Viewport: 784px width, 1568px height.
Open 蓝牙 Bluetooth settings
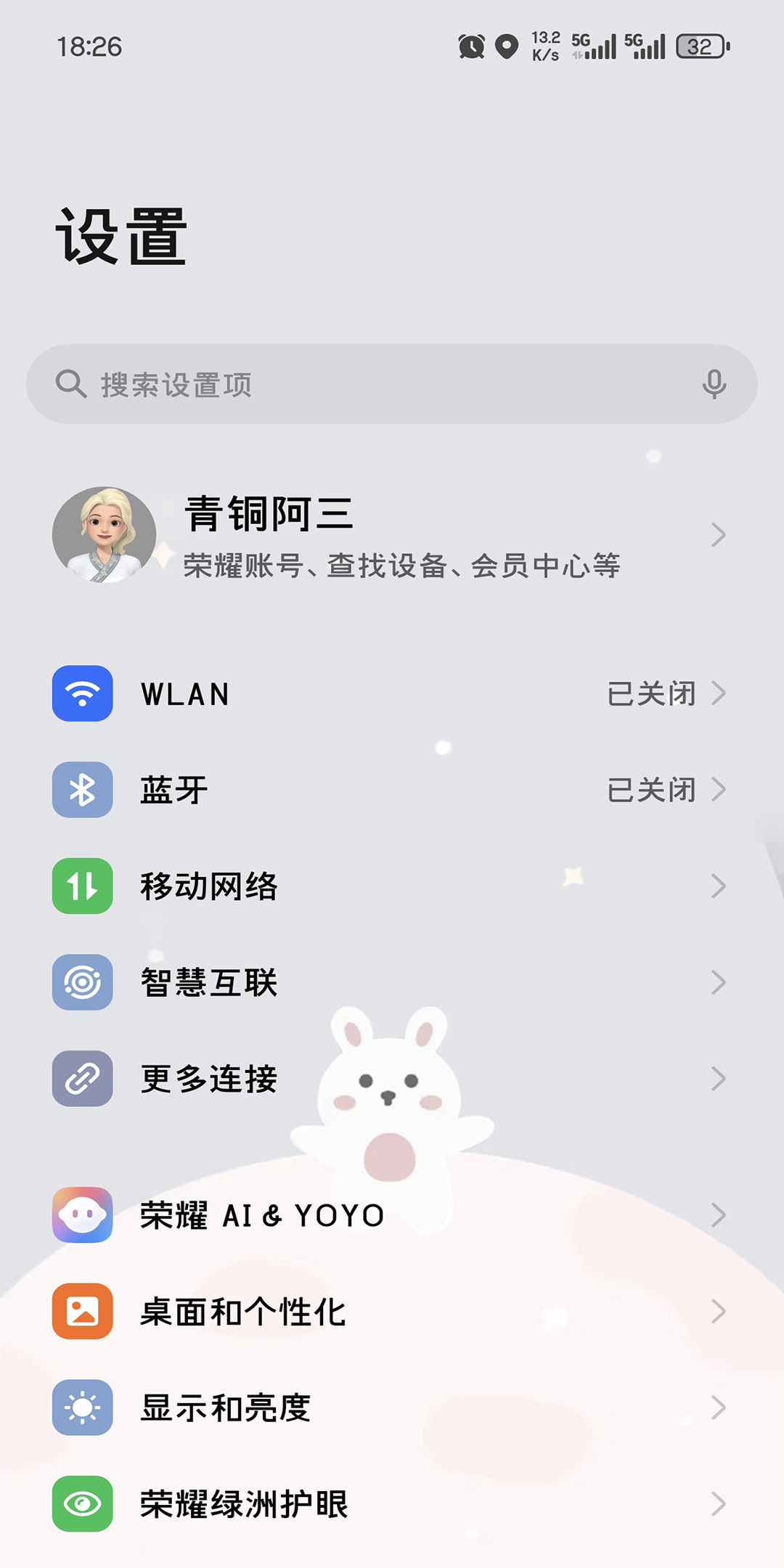(392, 790)
